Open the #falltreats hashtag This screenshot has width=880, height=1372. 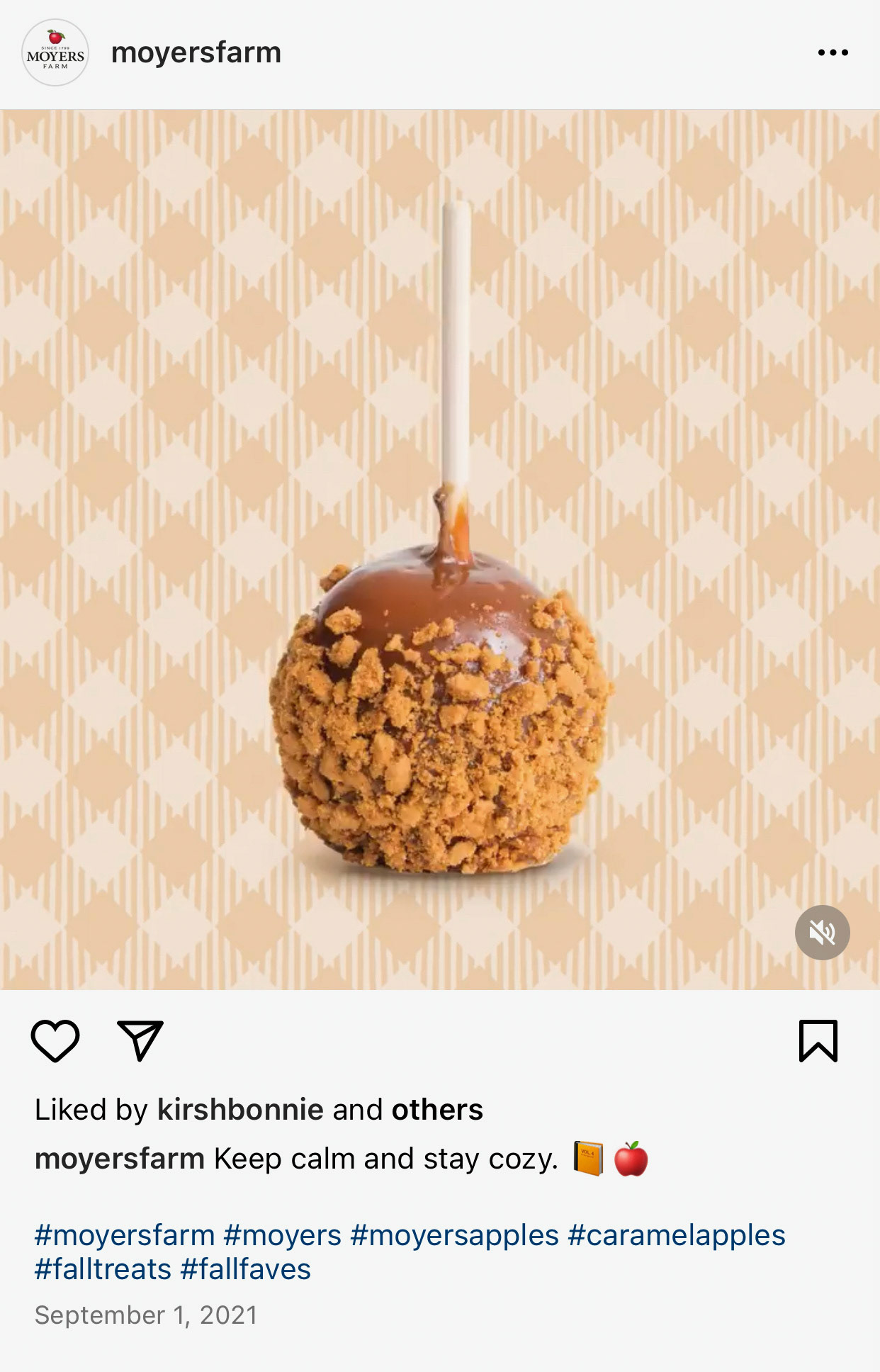click(103, 1269)
